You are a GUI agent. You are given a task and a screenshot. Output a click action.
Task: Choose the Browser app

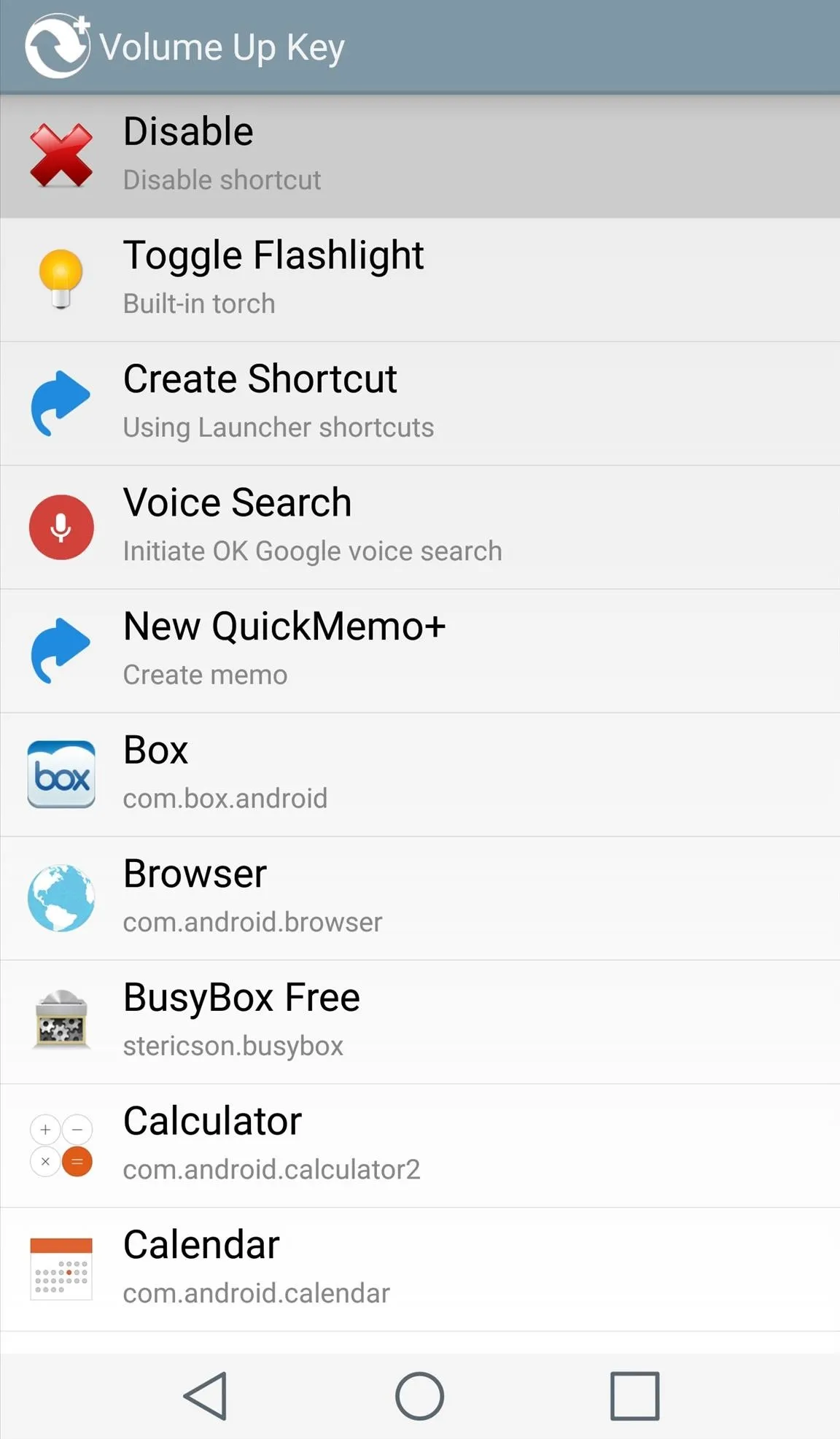pos(420,899)
